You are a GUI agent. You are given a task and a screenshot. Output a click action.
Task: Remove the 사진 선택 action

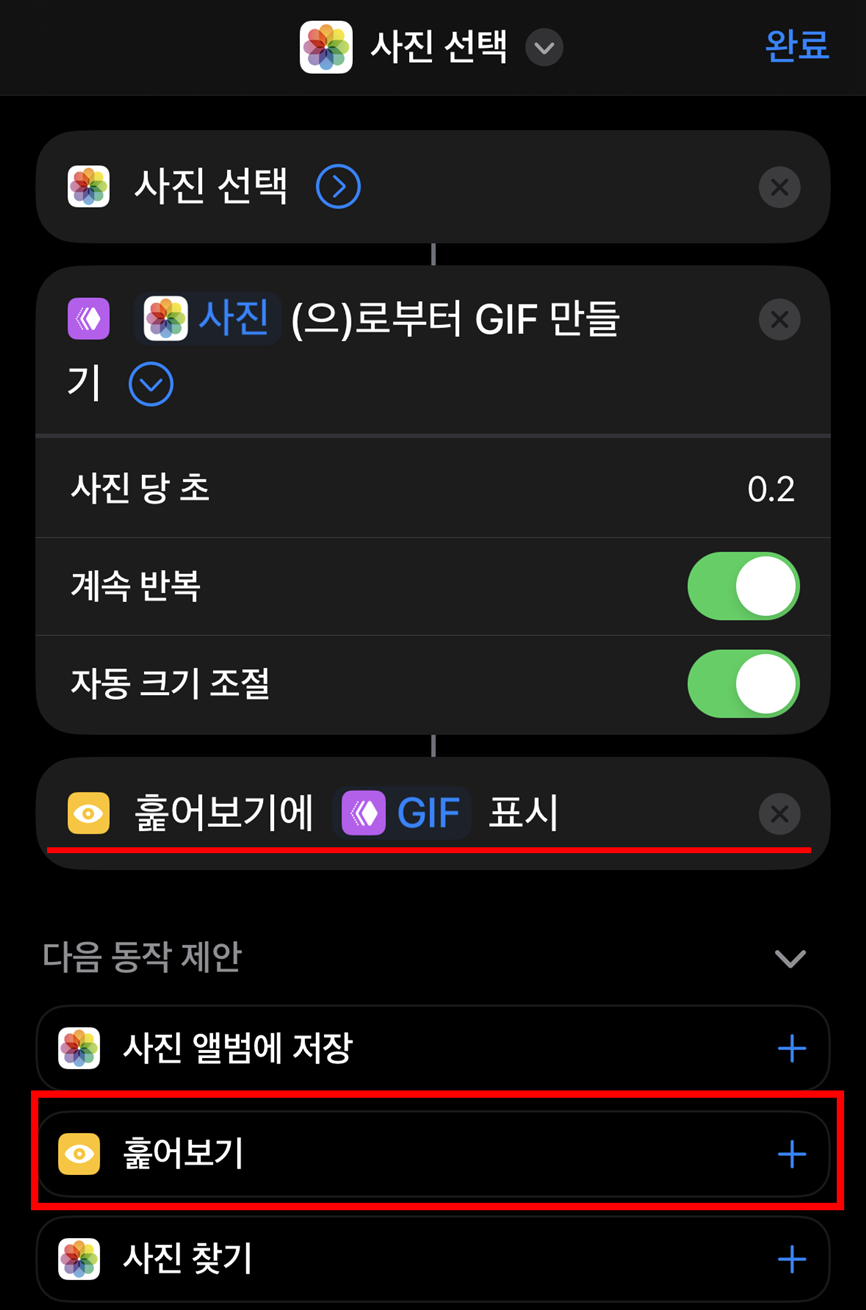[x=779, y=187]
